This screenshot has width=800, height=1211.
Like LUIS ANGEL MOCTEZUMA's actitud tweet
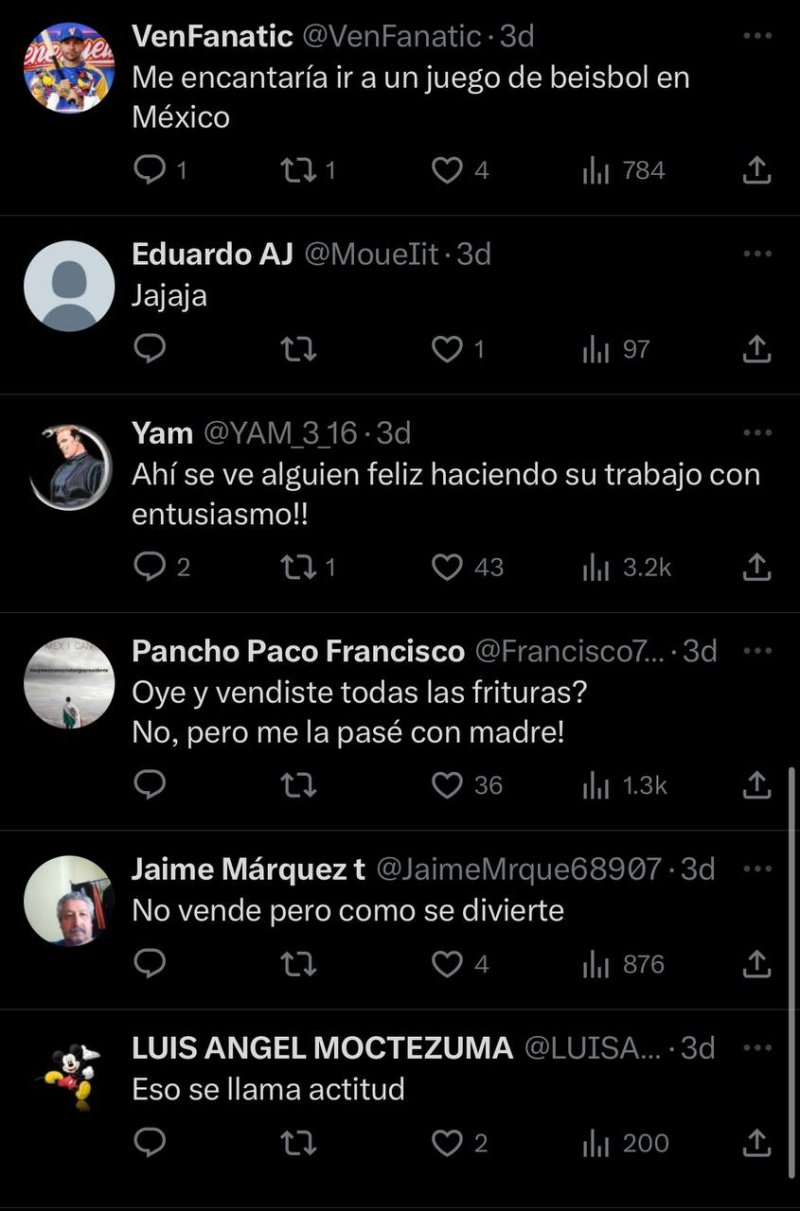click(446, 1143)
